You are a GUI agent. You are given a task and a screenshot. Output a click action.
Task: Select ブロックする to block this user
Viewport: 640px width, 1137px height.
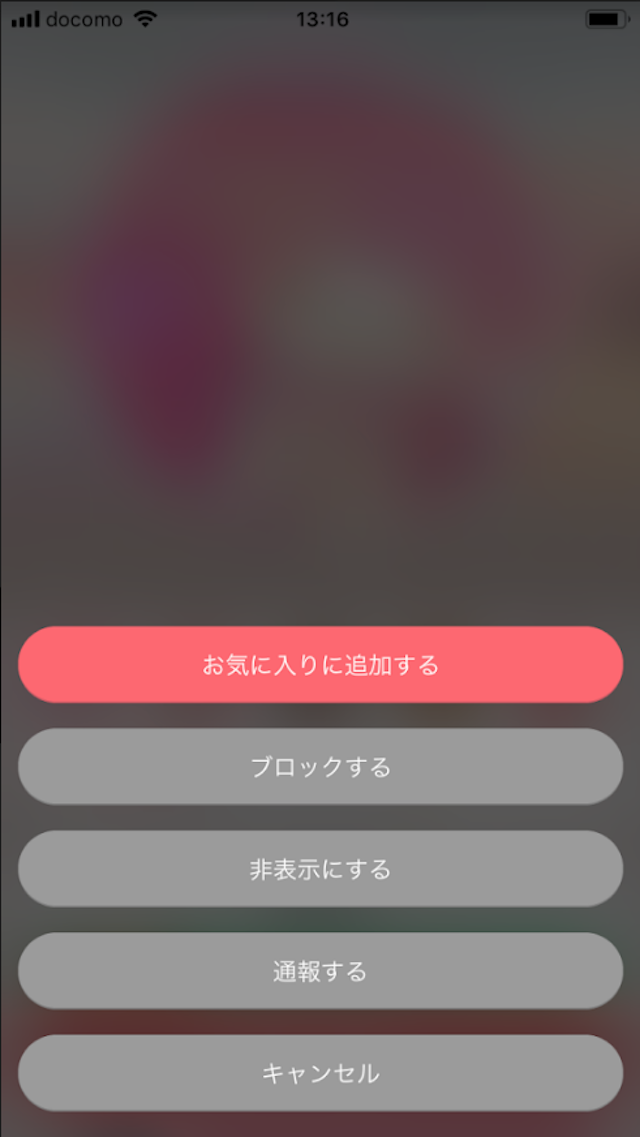point(320,767)
